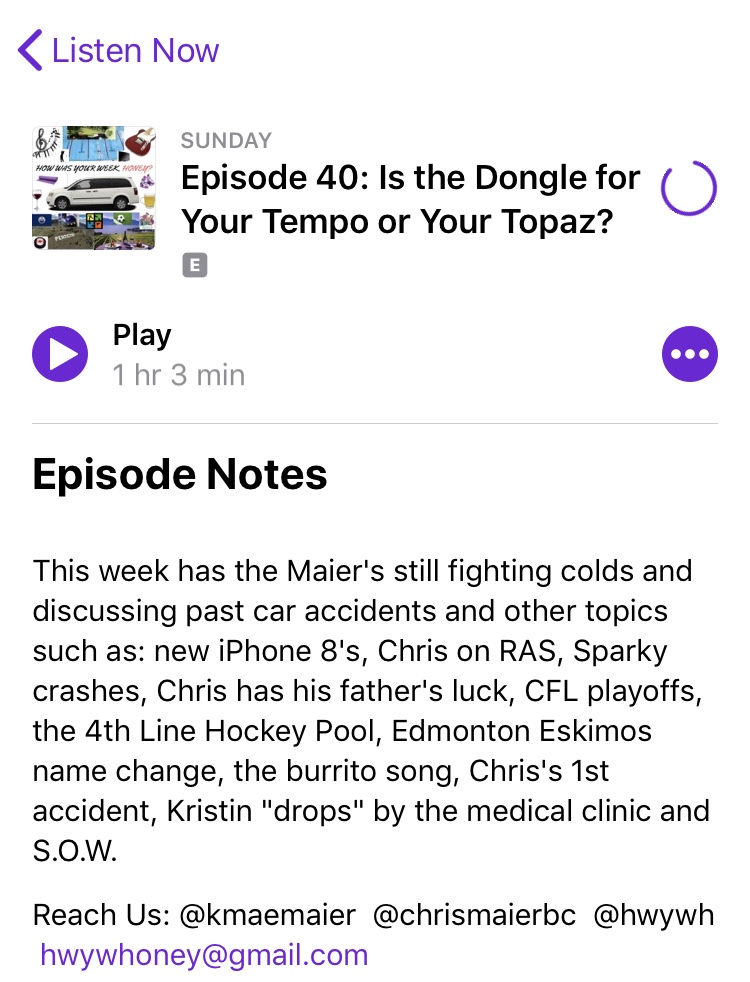Image resolution: width=750 pixels, height=982 pixels.
Task: Open the podcast artwork thumbnail
Action: (94, 187)
